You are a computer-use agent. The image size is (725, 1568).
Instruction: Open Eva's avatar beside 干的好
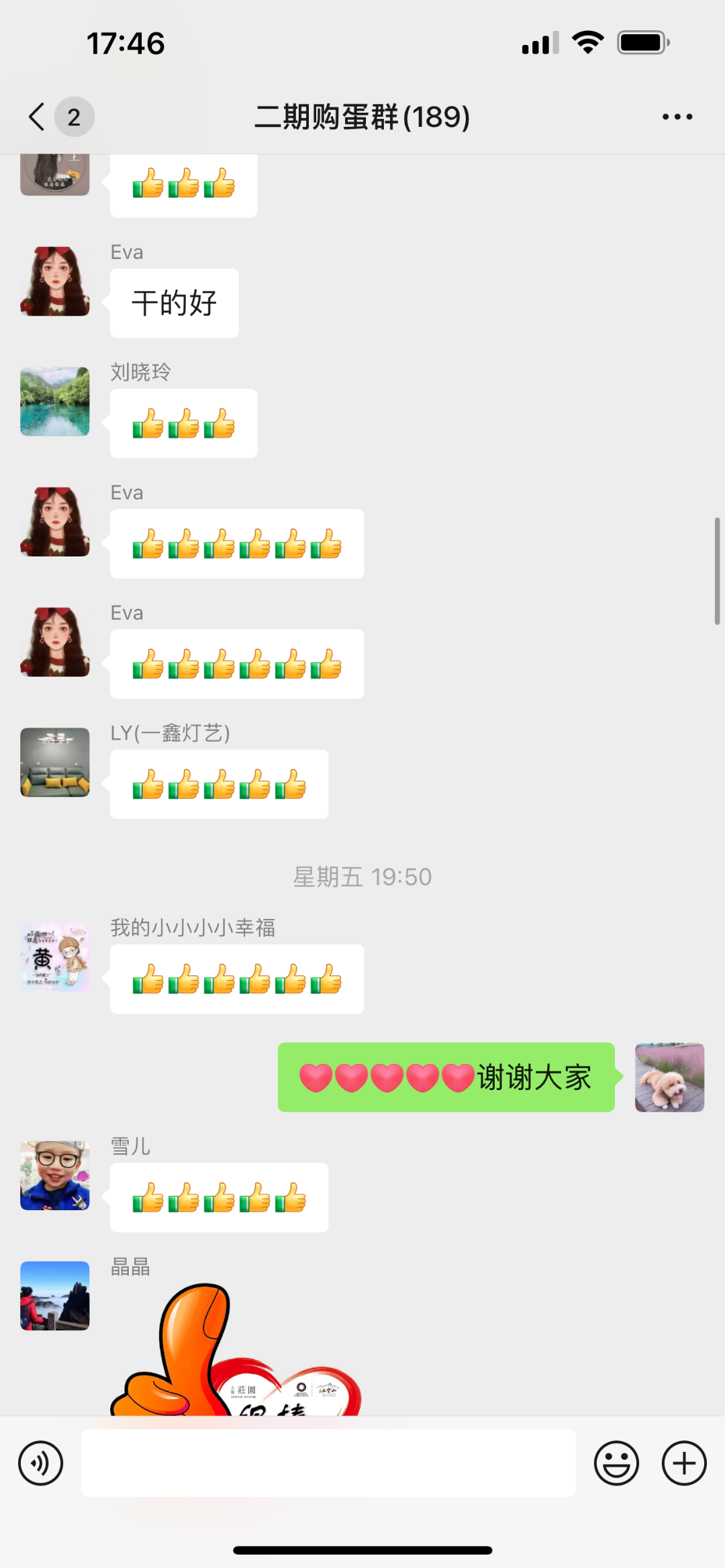coord(55,281)
